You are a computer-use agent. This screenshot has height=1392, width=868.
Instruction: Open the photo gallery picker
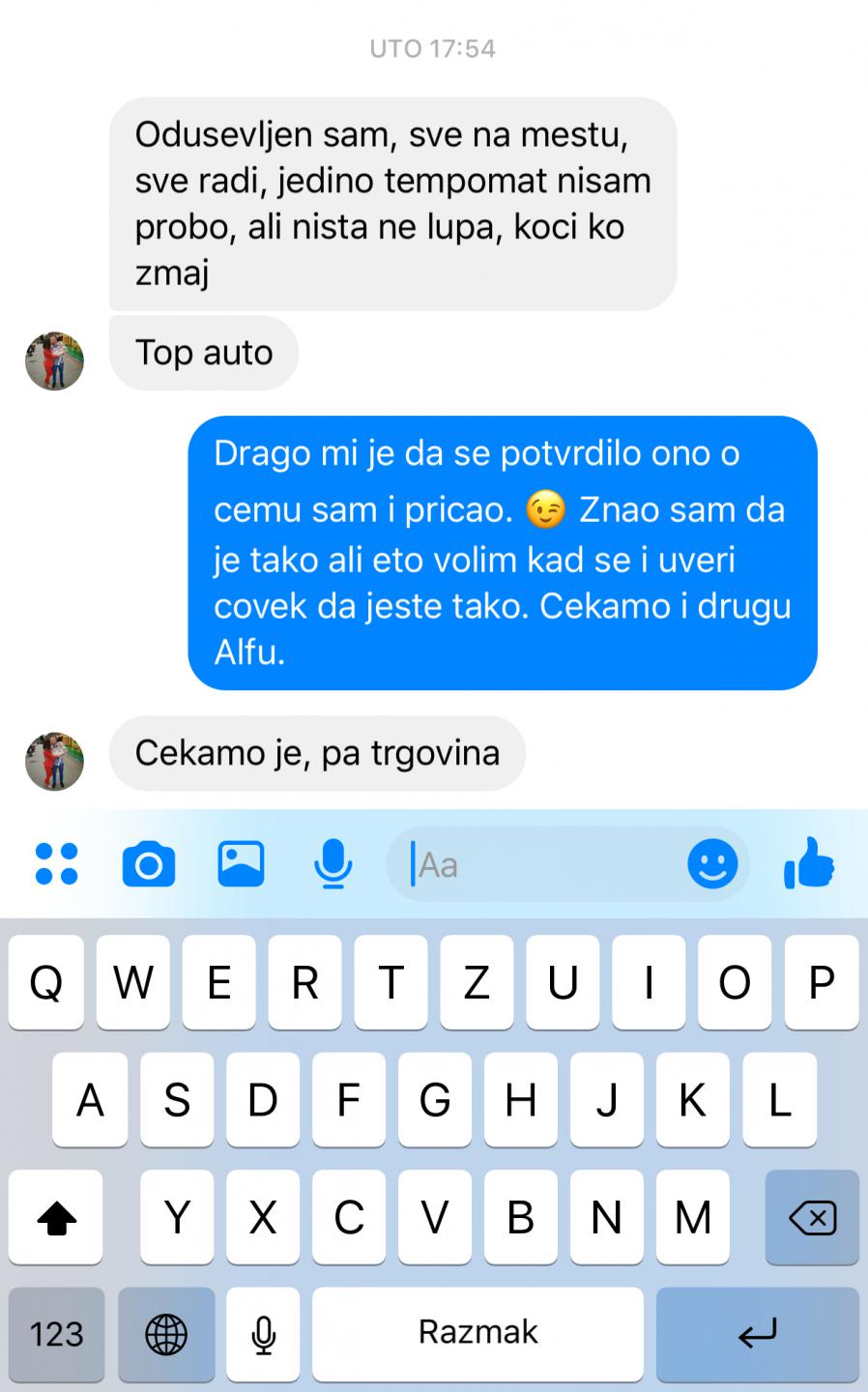coord(241,864)
